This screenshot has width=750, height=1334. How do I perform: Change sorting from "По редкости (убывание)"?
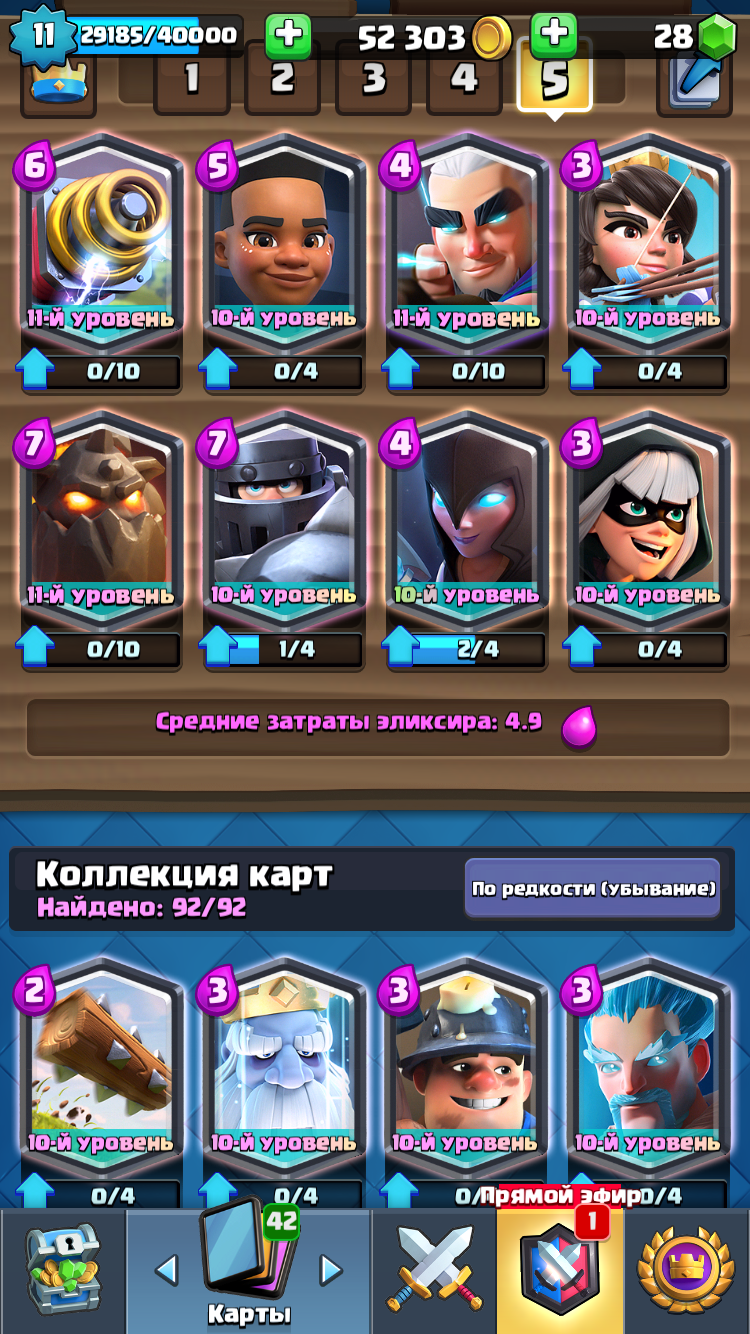point(593,888)
